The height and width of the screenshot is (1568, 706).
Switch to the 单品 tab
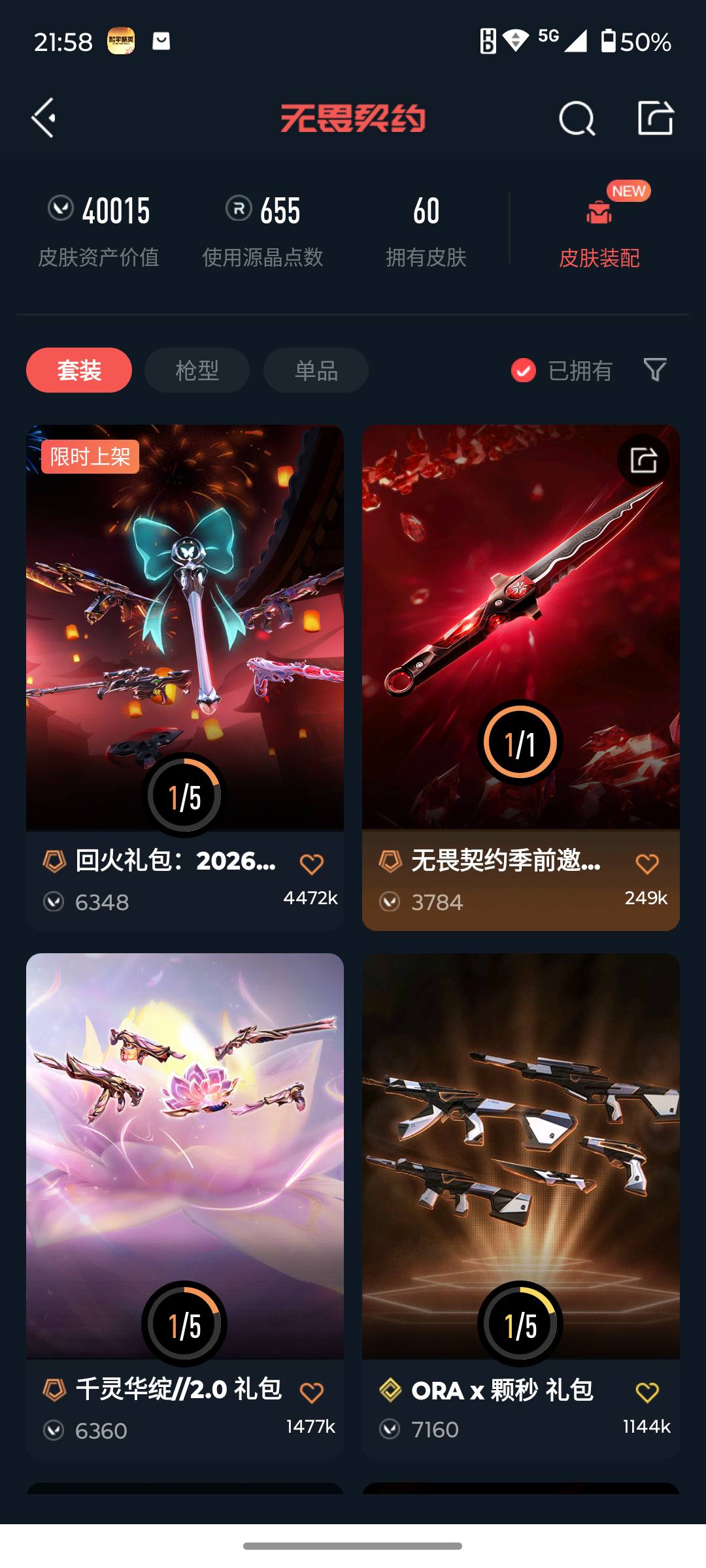314,370
